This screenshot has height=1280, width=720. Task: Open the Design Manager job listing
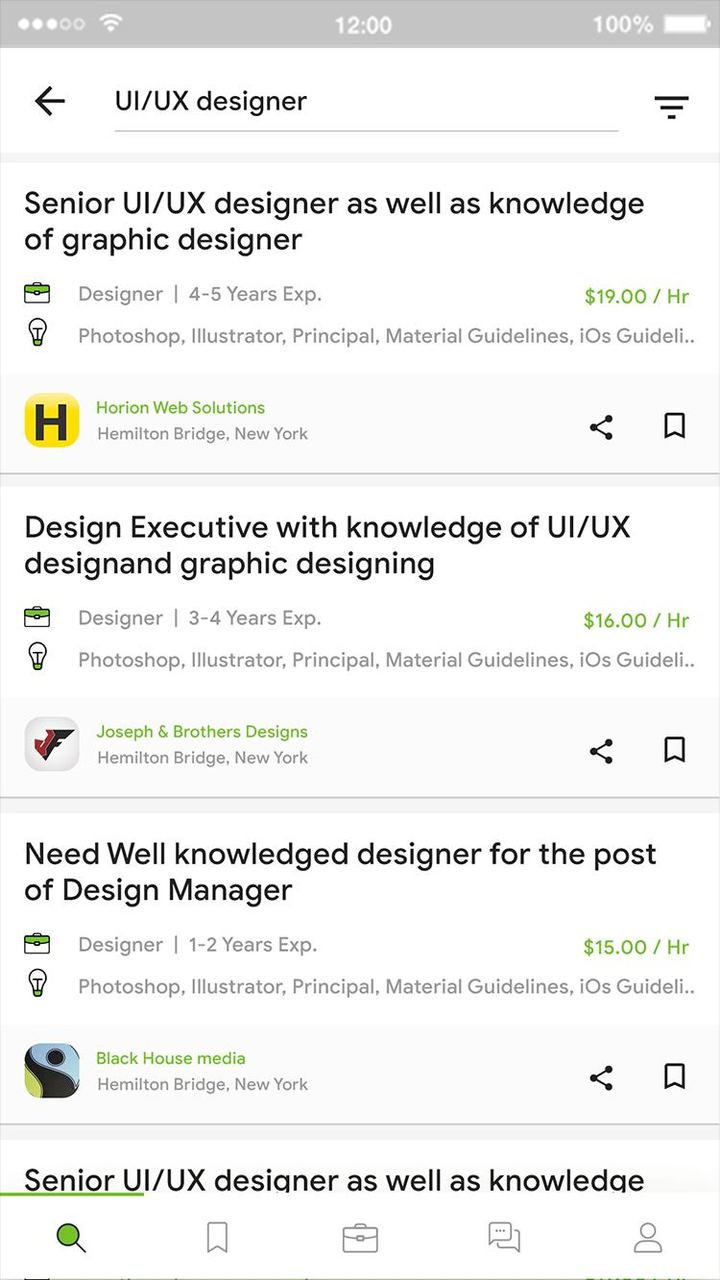point(340,872)
